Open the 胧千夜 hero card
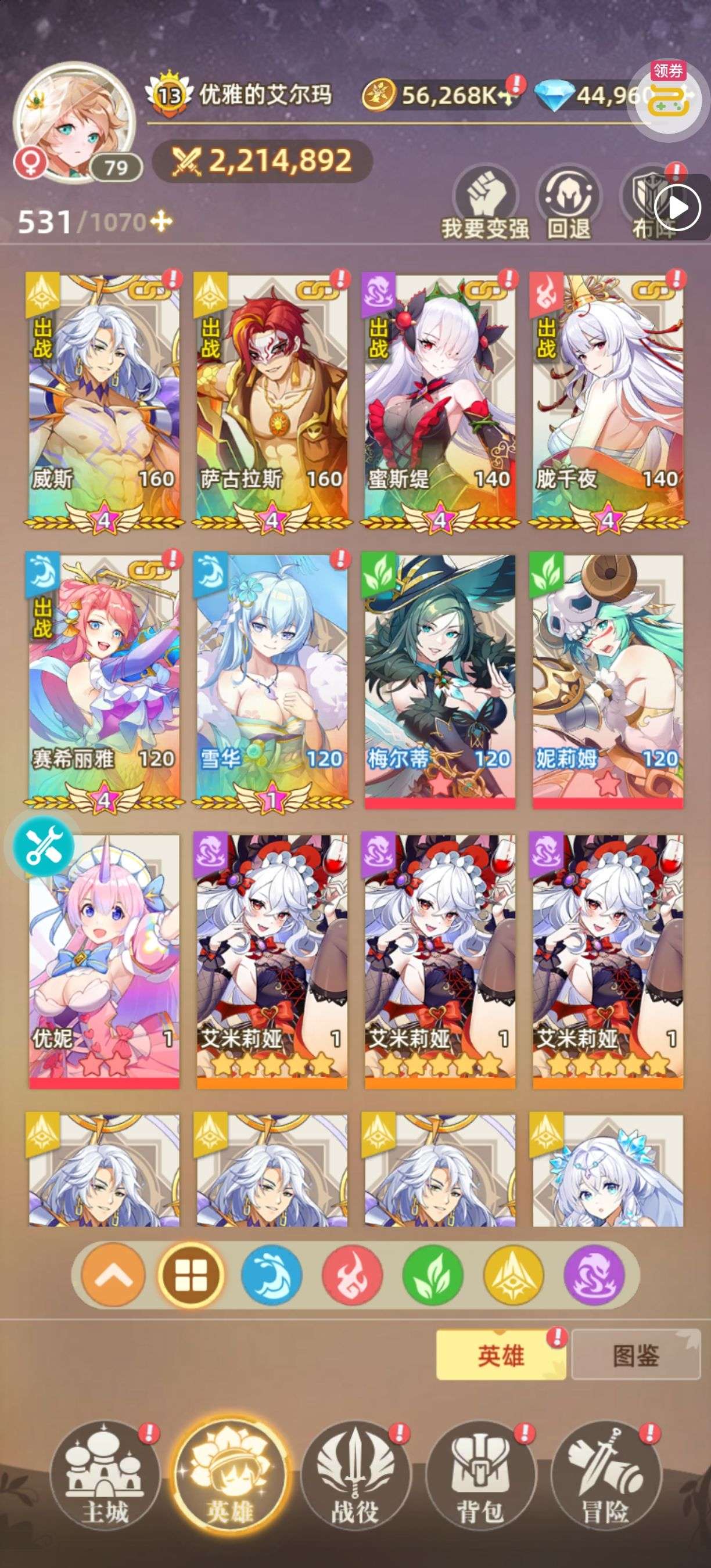The height and width of the screenshot is (1568, 711). tap(608, 402)
